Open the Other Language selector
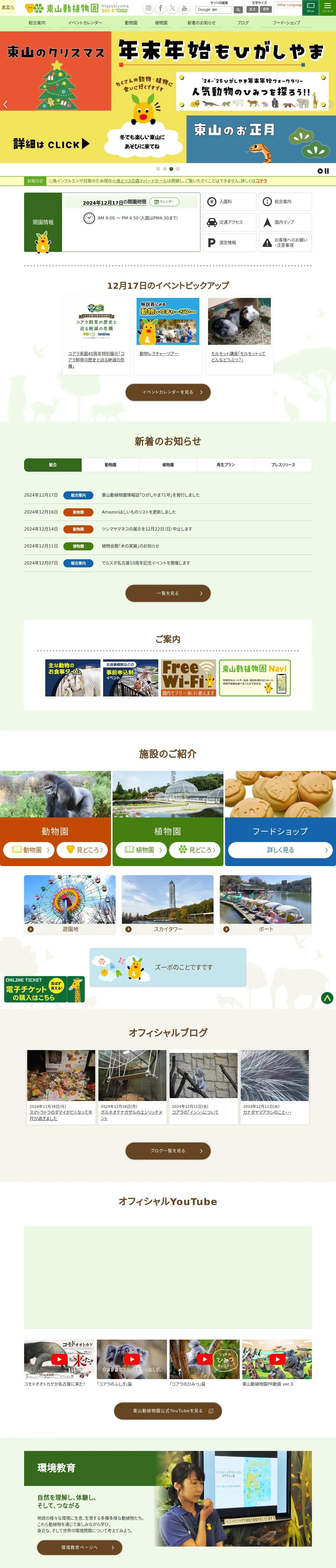 [x=289, y=5]
